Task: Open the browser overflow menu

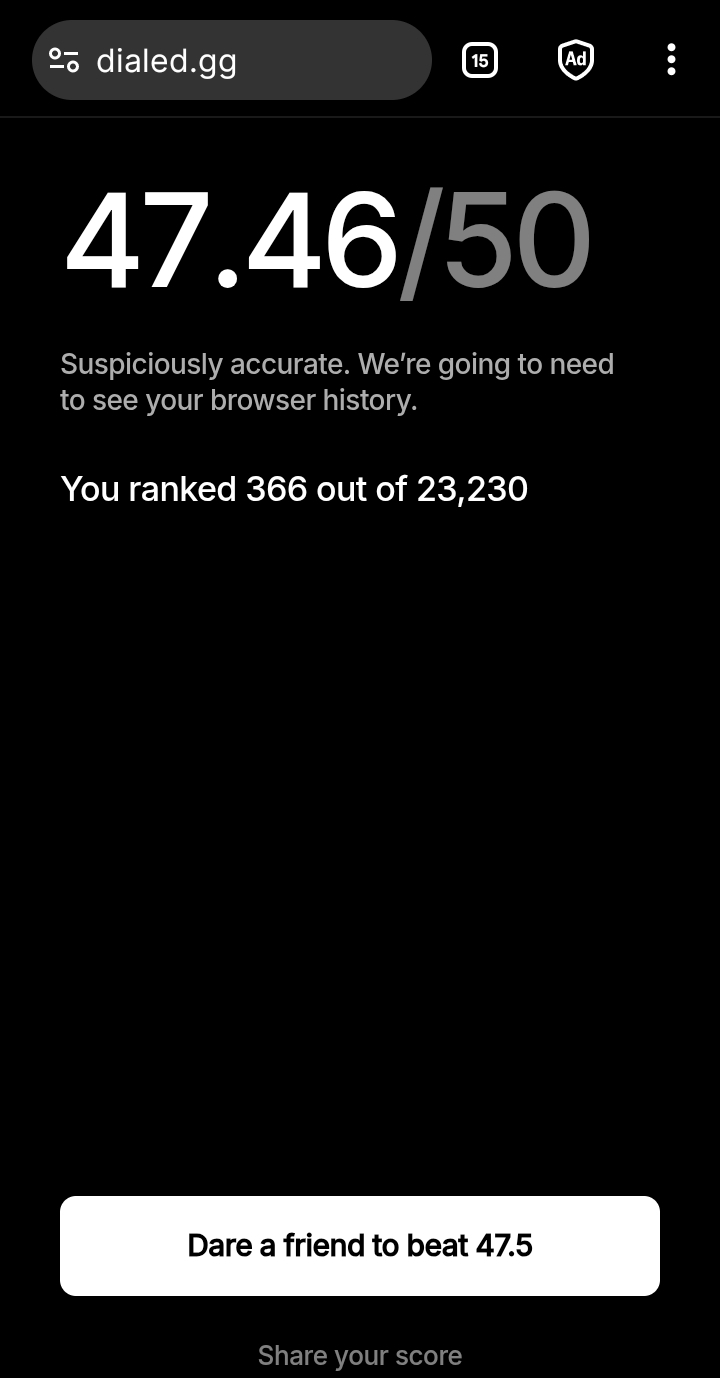Action: pos(671,60)
